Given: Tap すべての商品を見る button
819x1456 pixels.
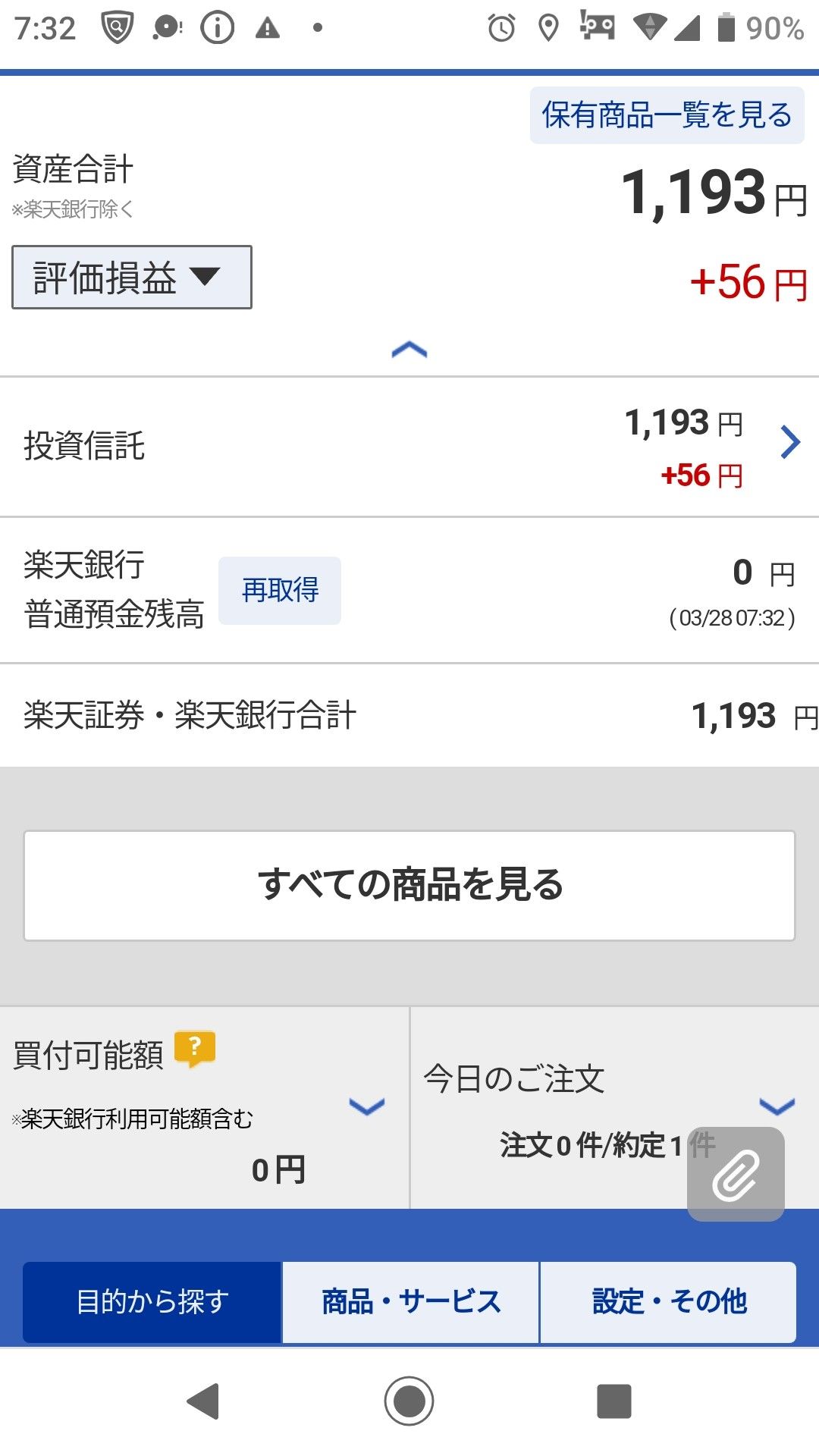Looking at the screenshot, I should [409, 885].
